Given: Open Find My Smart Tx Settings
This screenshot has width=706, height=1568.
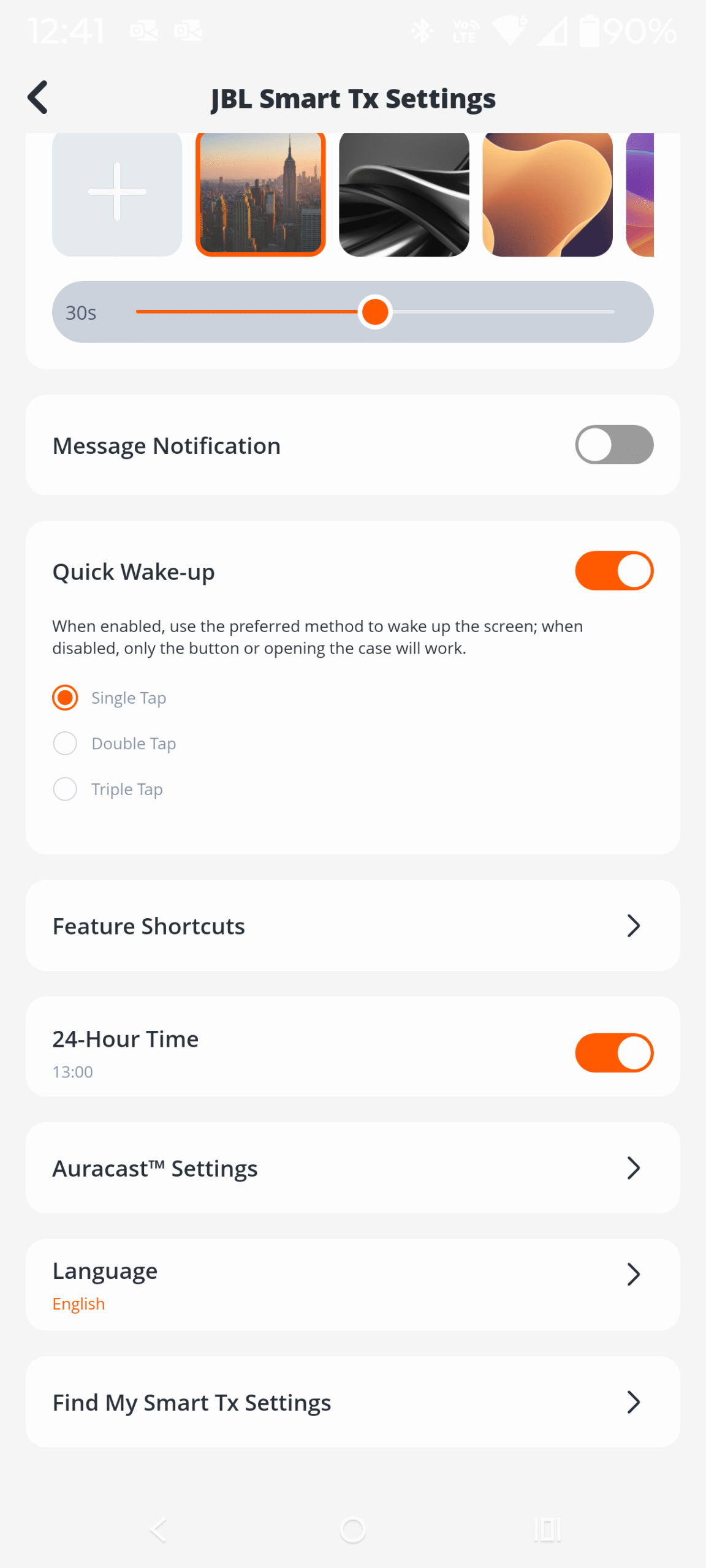Looking at the screenshot, I should (352, 1402).
